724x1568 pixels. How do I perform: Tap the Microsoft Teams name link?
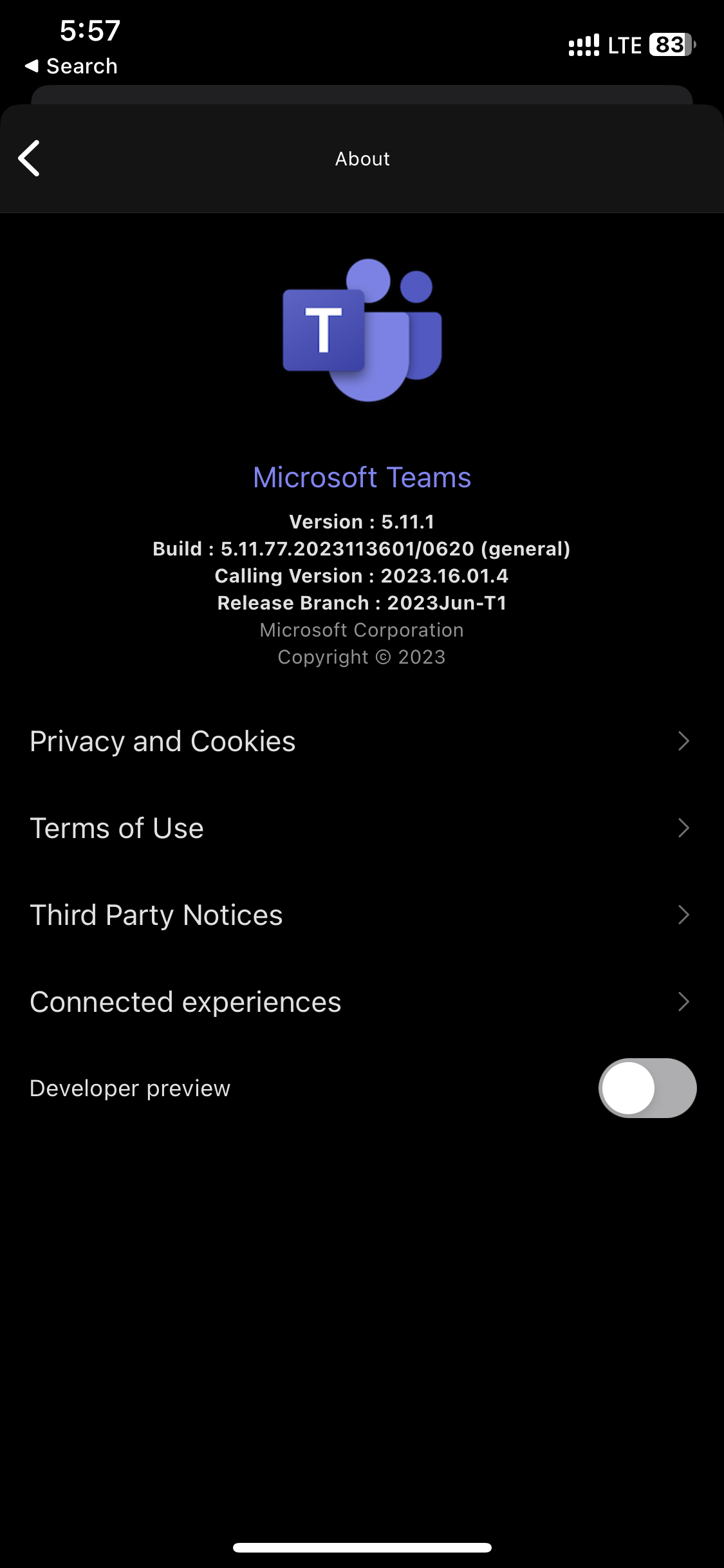(x=362, y=477)
